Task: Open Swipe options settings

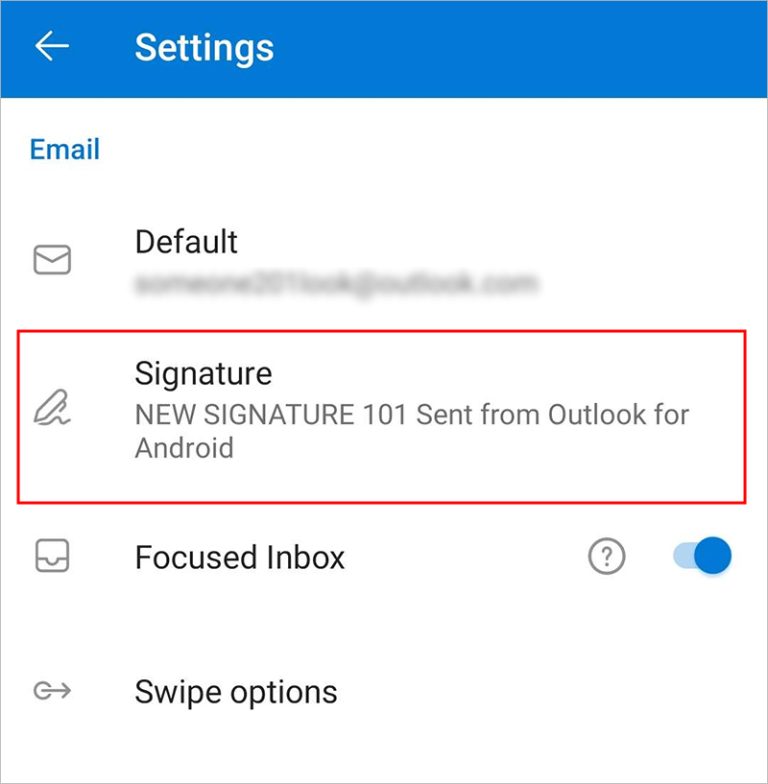Action: (236, 692)
